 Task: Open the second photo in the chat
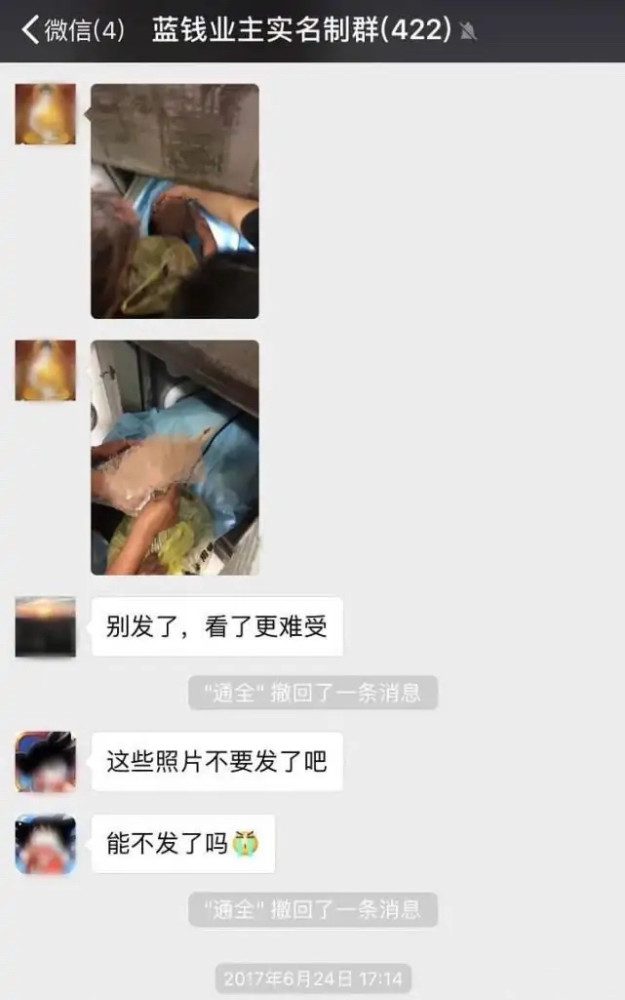tap(175, 457)
